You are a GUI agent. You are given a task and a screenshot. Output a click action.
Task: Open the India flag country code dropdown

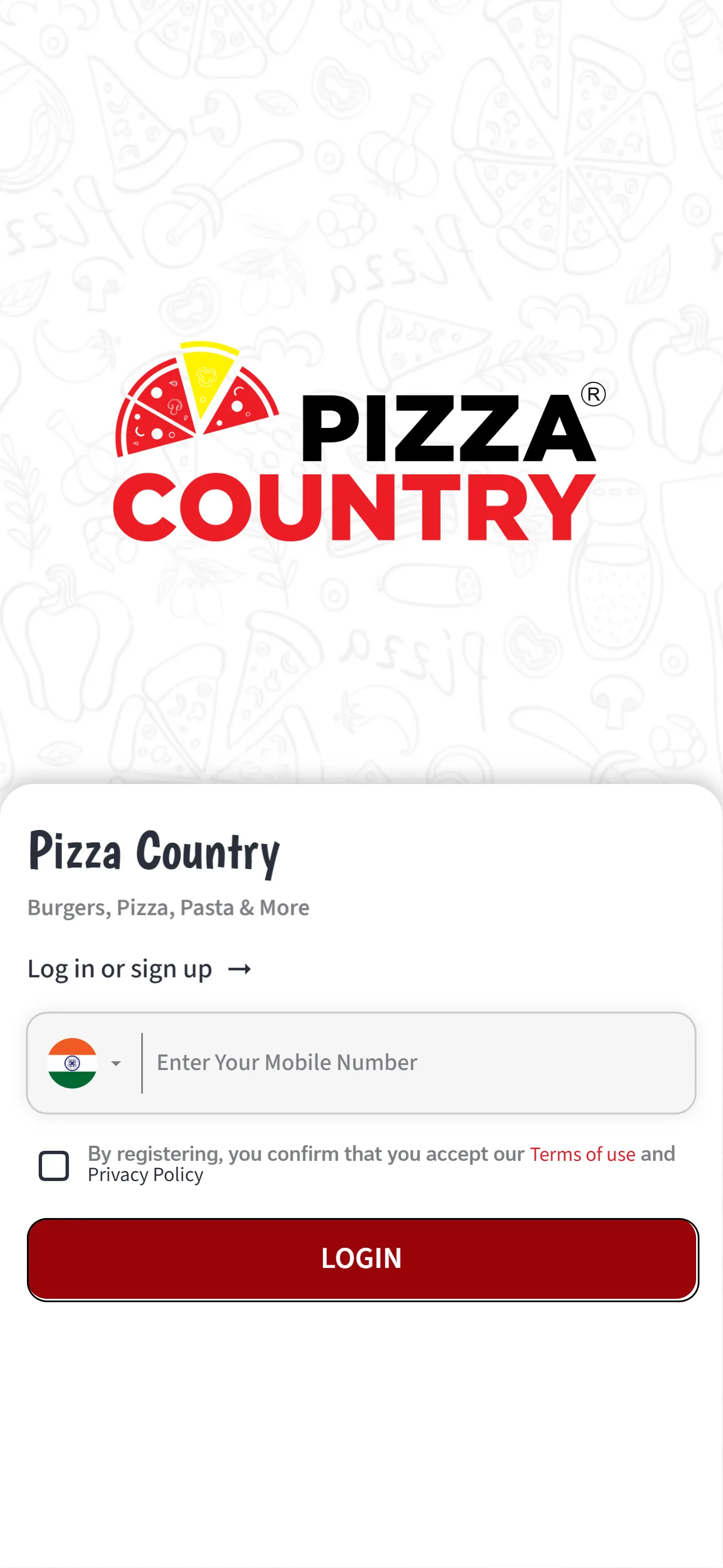coord(84,1063)
